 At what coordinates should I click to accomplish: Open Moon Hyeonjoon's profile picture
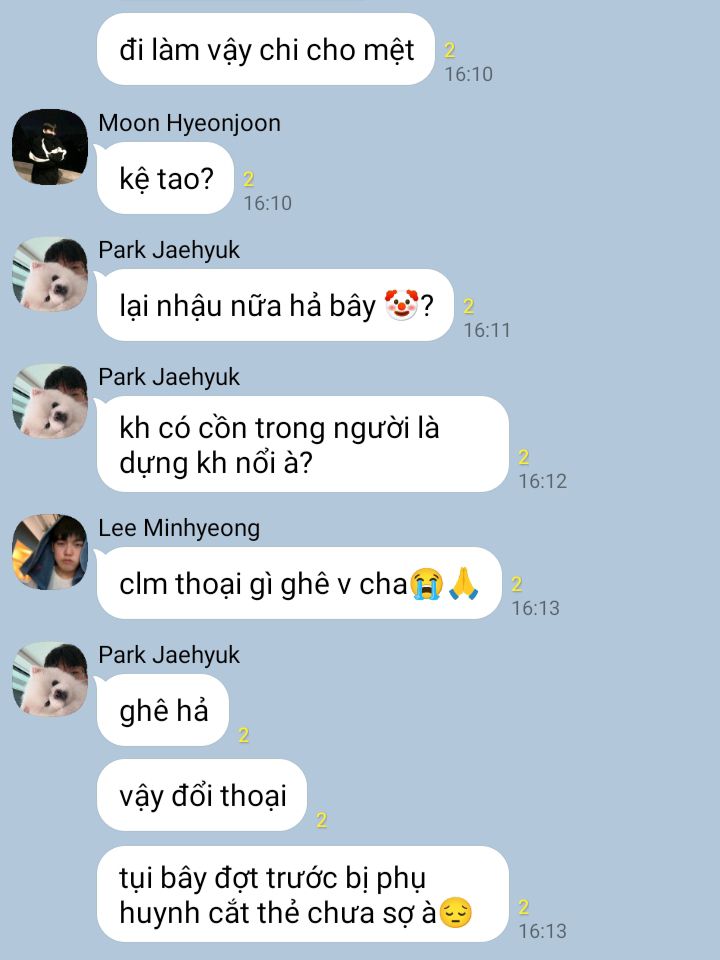pos(50,147)
